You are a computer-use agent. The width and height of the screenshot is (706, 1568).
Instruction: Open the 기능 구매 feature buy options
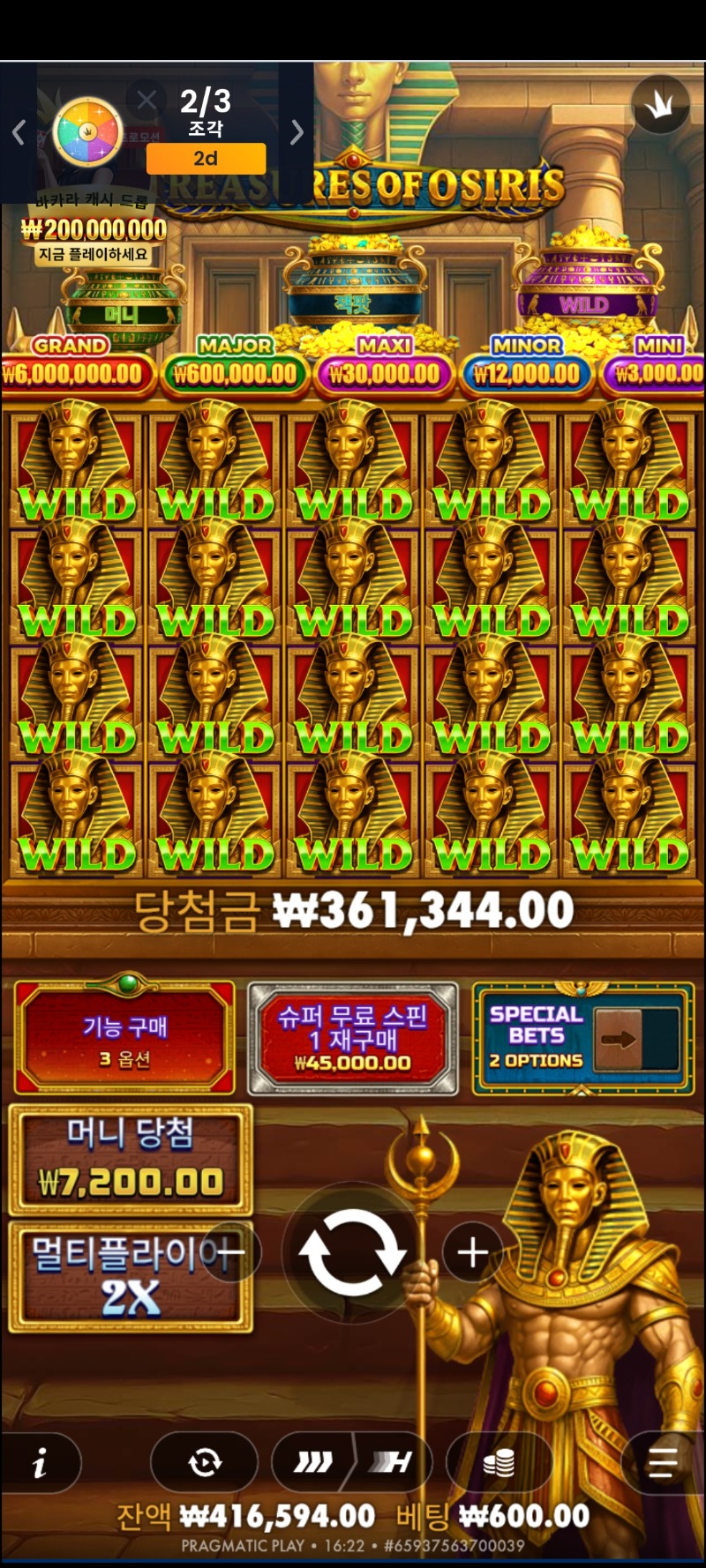tap(124, 1039)
